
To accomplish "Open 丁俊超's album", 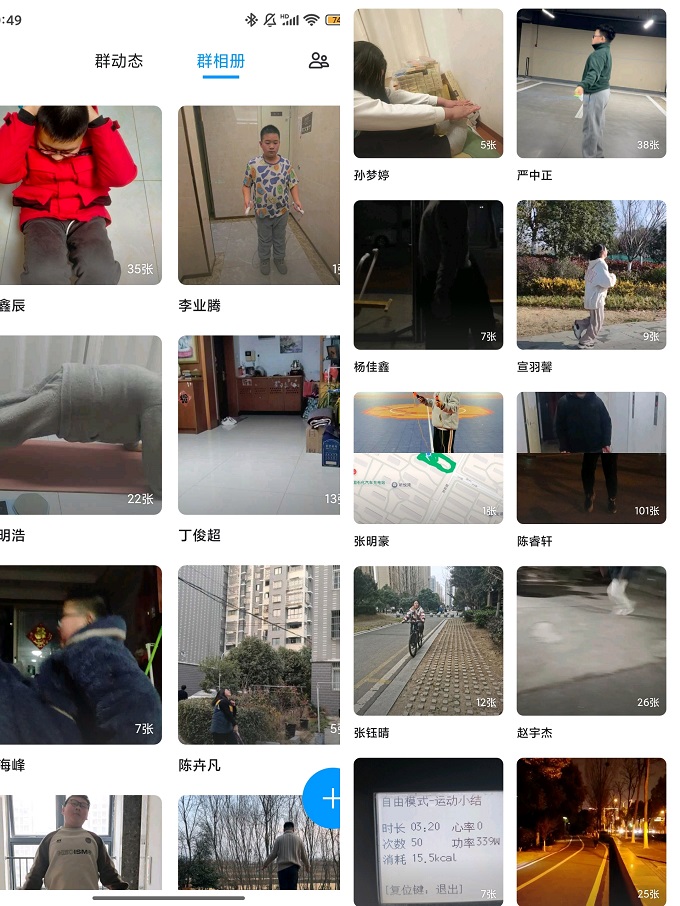I will point(258,425).
